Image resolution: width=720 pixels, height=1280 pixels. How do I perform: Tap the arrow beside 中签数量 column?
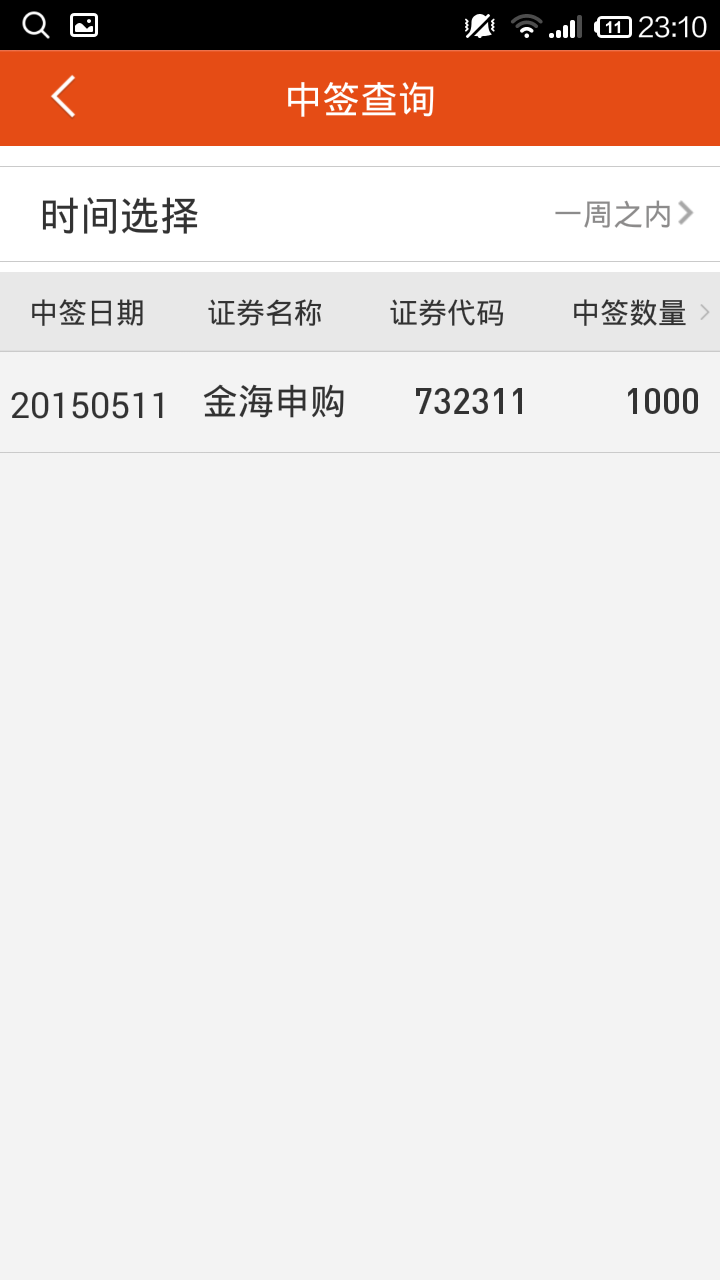point(705,313)
